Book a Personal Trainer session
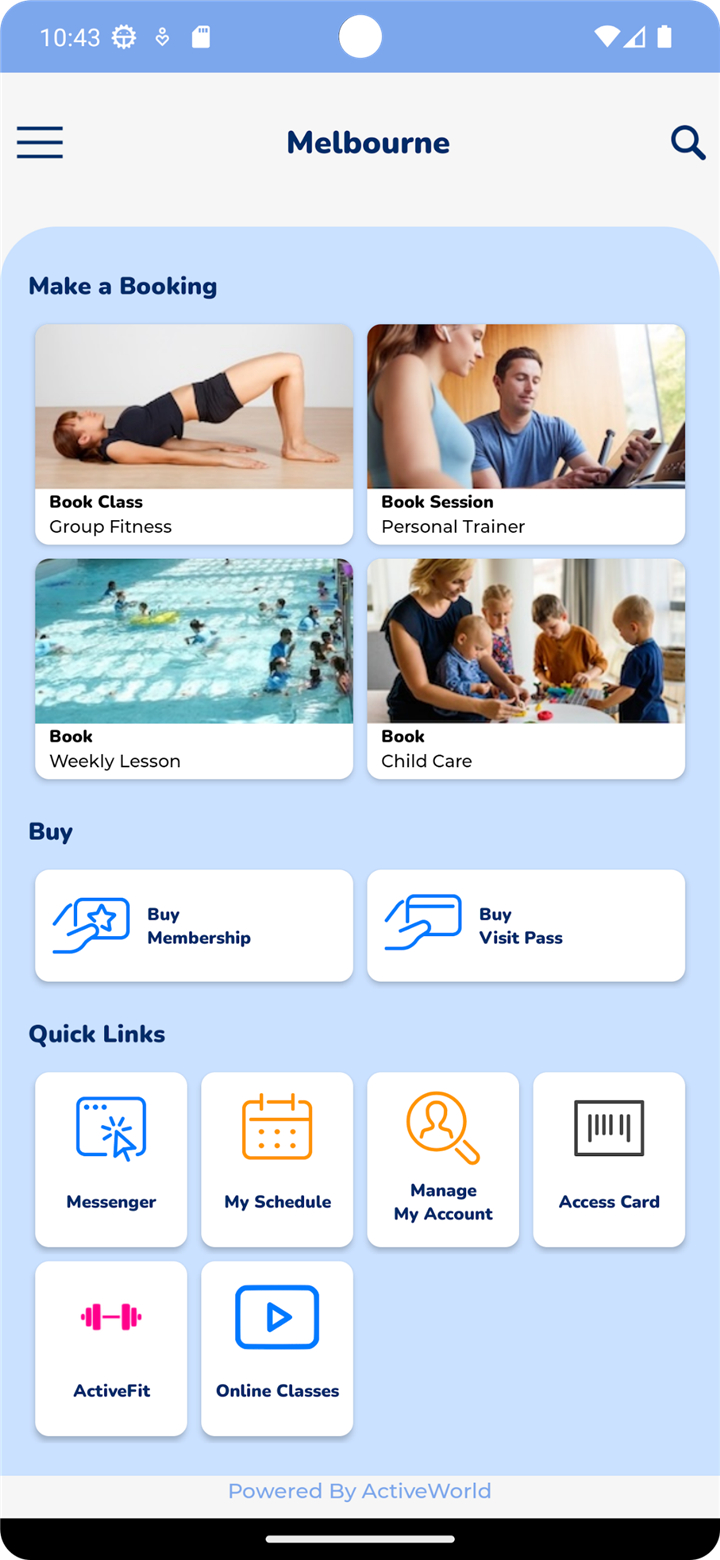720x1560 pixels. (x=526, y=434)
